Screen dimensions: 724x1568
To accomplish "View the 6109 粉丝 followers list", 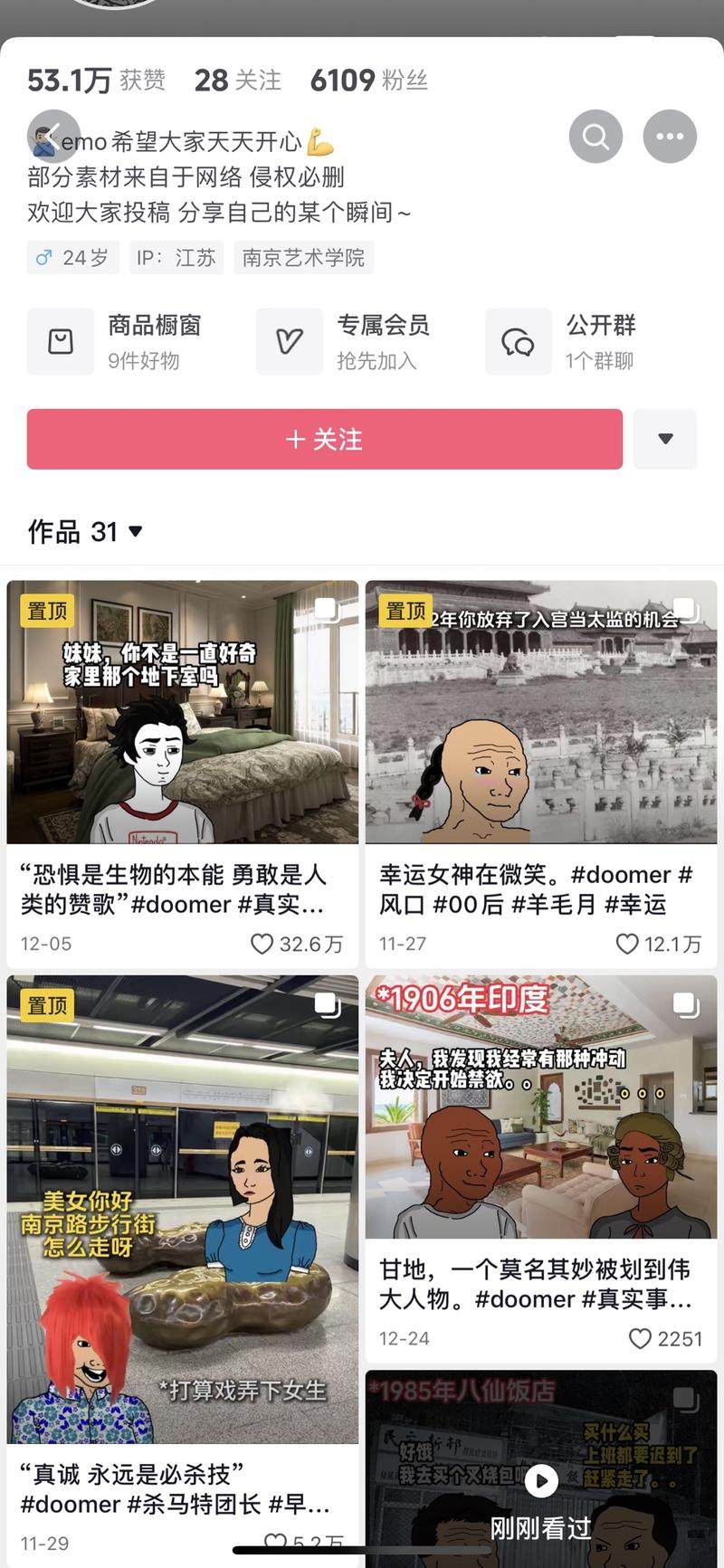I will (x=368, y=81).
